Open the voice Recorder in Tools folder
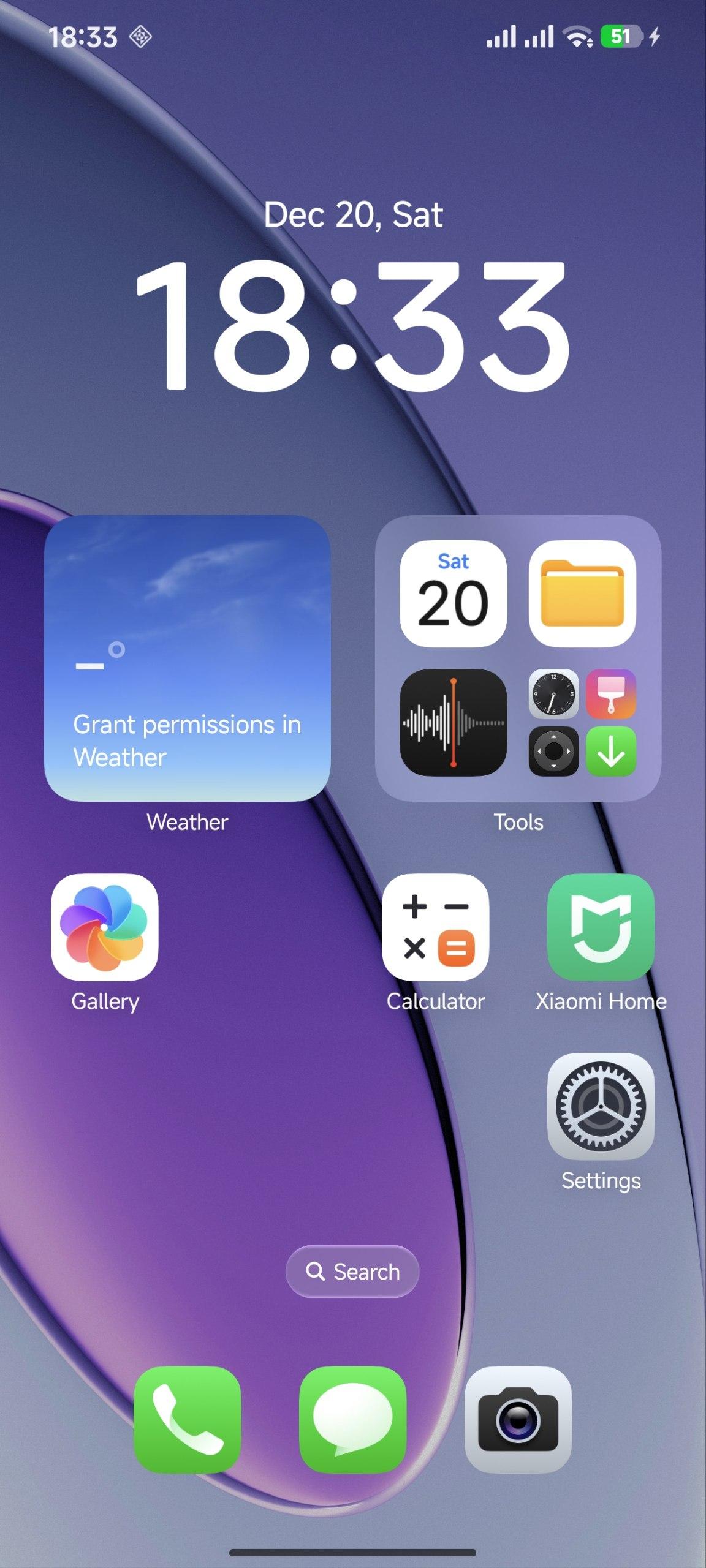 (x=453, y=722)
